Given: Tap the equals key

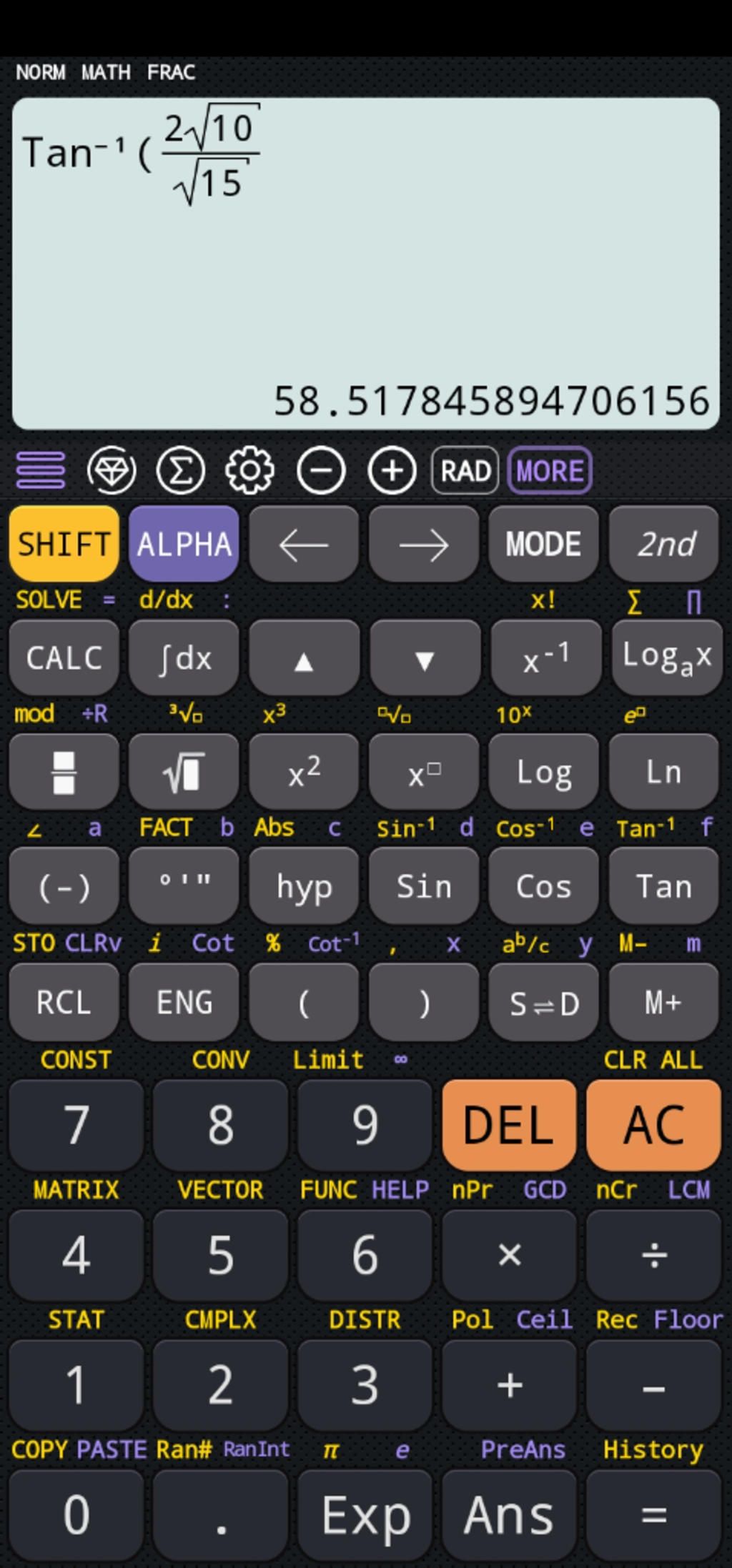Looking at the screenshot, I should click(x=653, y=1514).
